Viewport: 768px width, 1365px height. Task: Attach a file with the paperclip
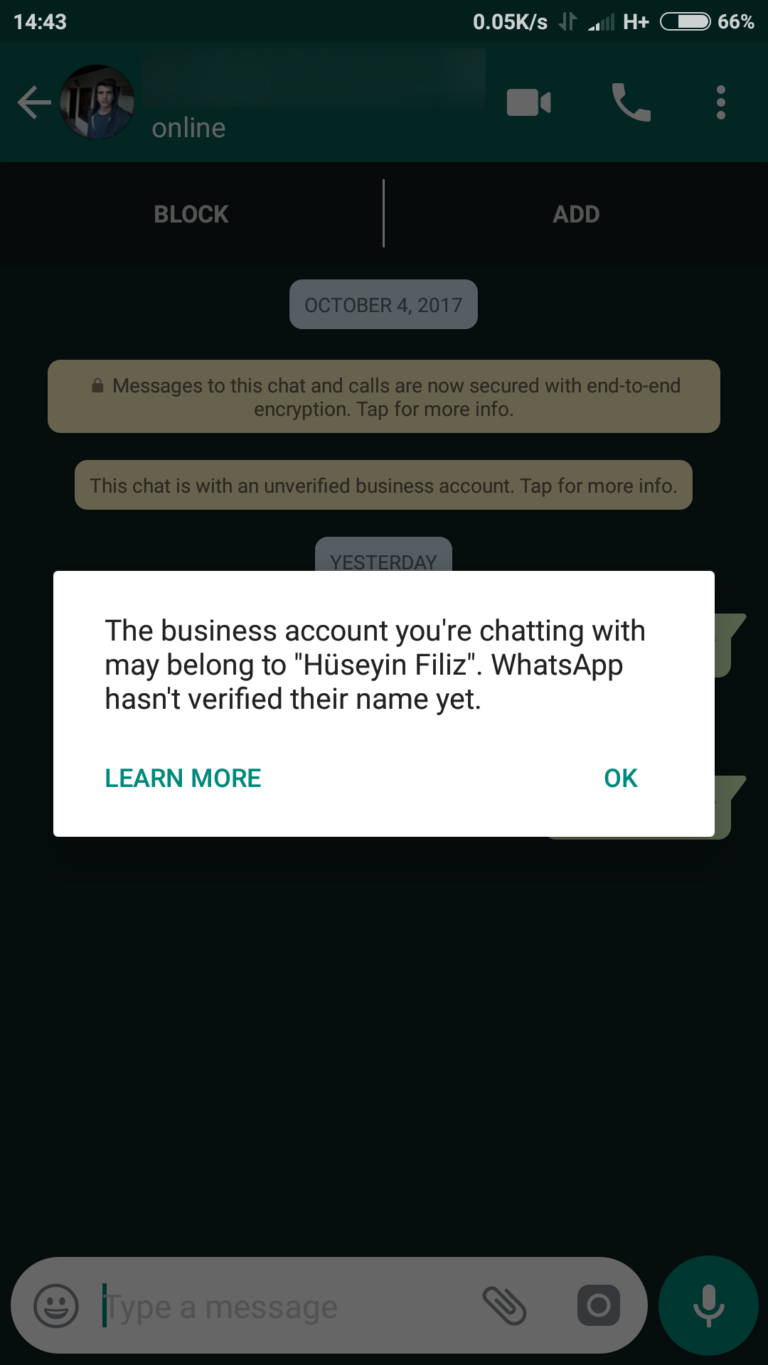504,1305
